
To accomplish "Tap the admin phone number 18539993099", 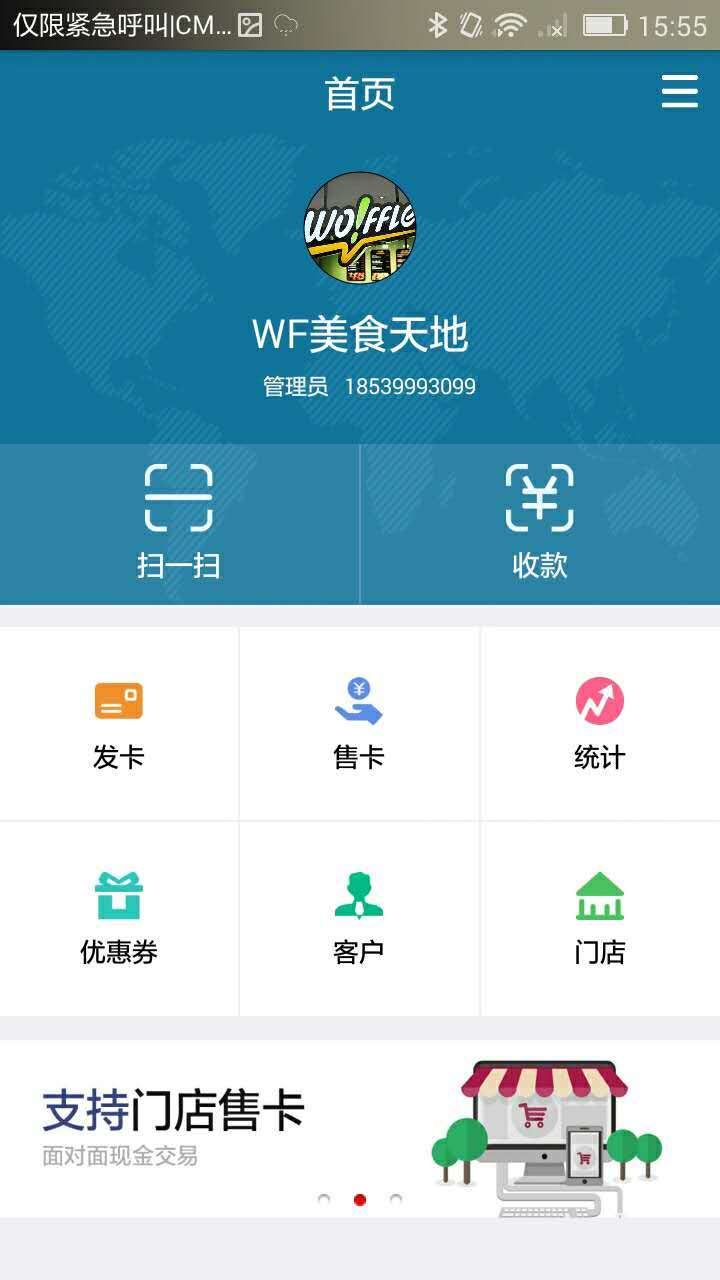I will [412, 386].
